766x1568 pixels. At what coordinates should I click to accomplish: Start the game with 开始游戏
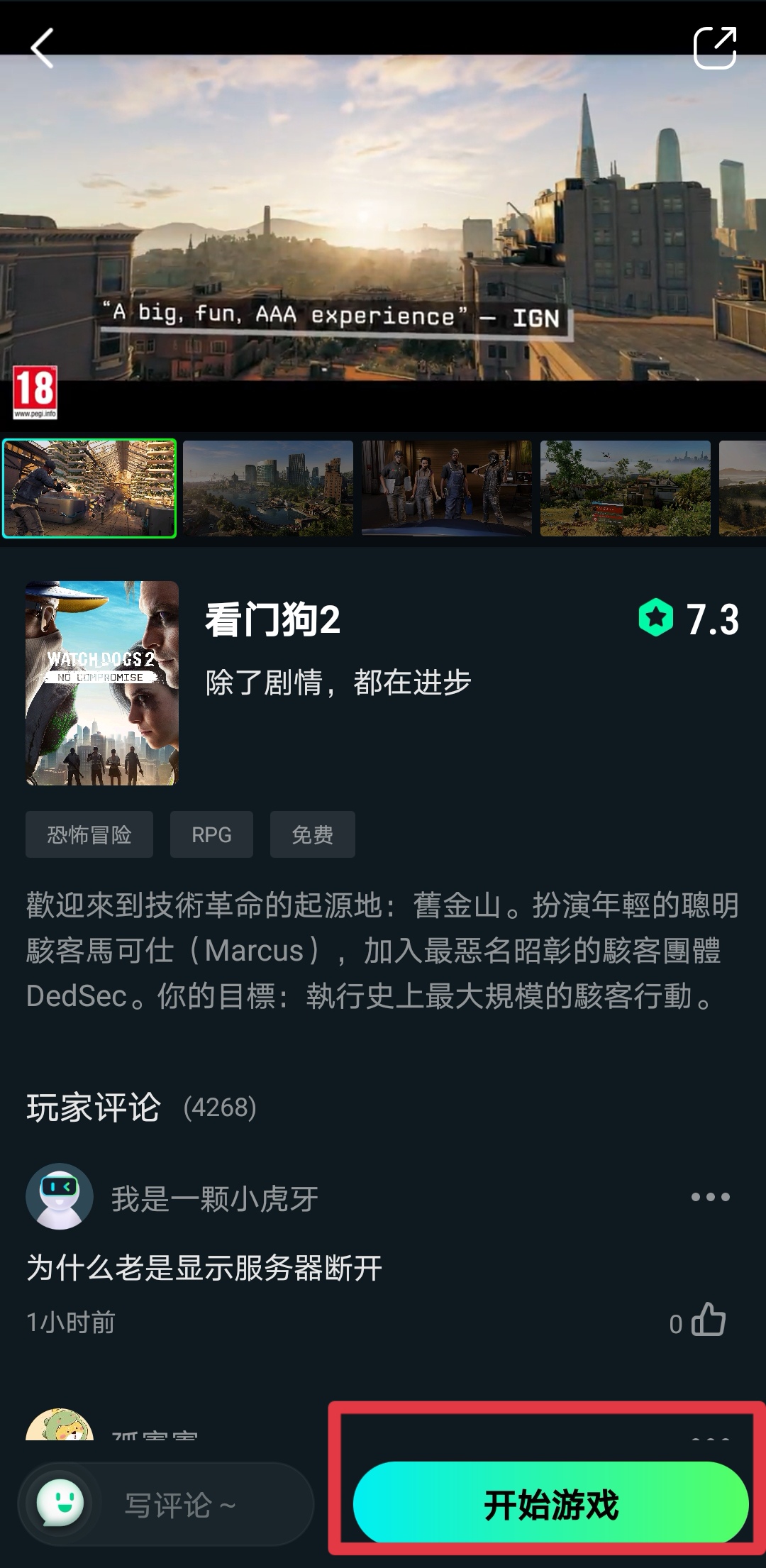point(550,1504)
